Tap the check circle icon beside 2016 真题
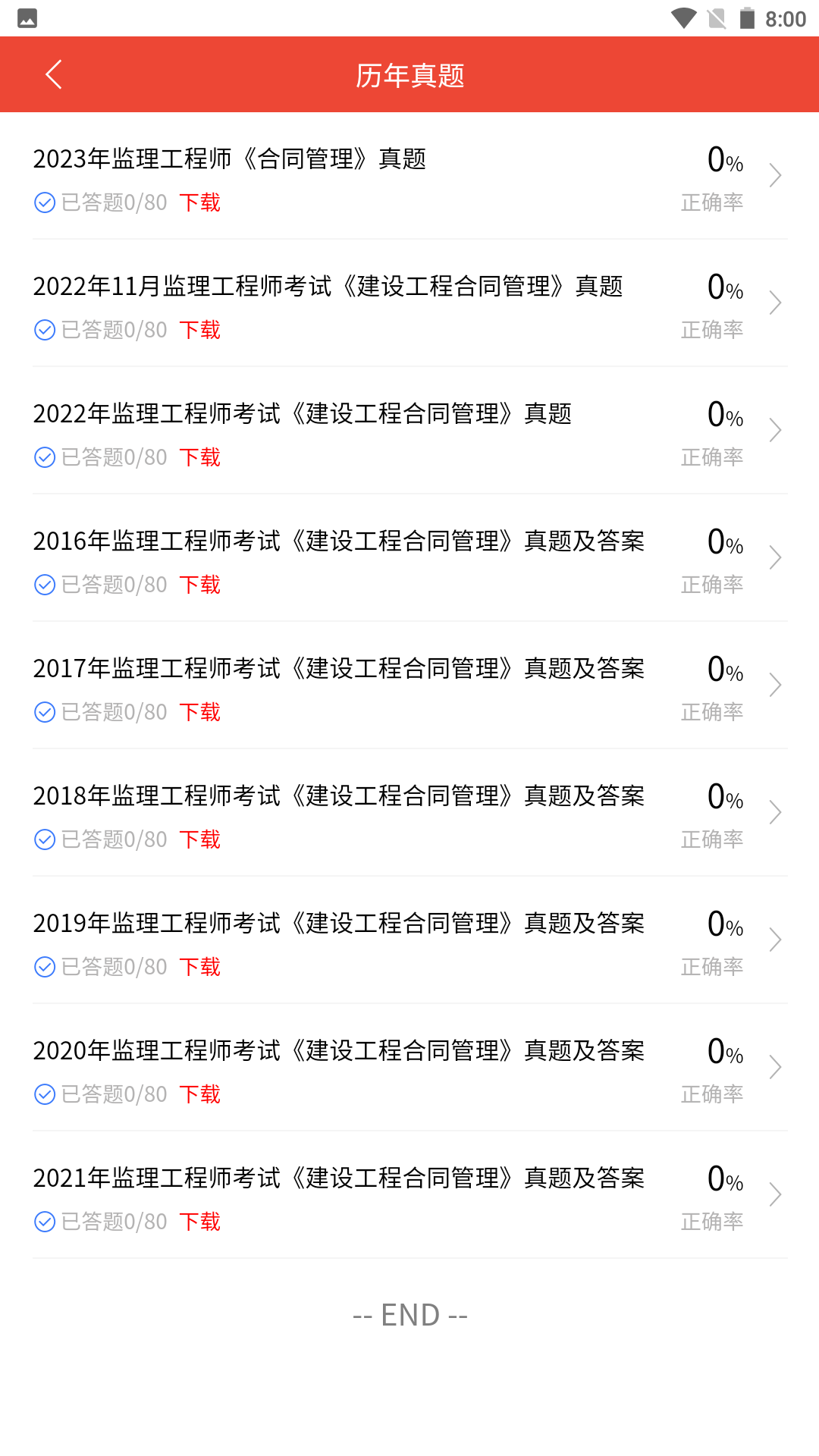 43,585
